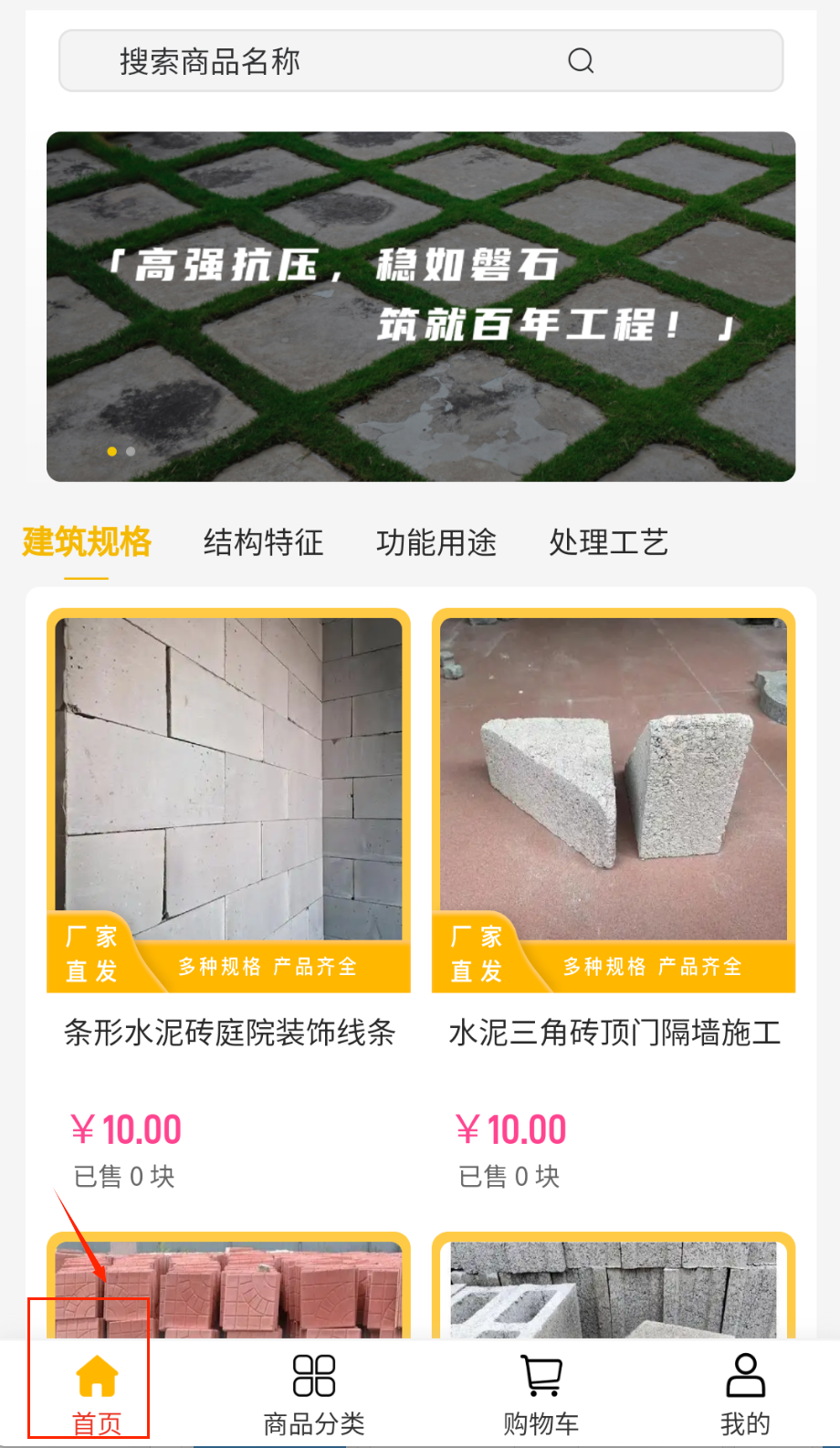Go to the 首页 home tab
Screen dimensions: 840x1448
click(97, 1393)
